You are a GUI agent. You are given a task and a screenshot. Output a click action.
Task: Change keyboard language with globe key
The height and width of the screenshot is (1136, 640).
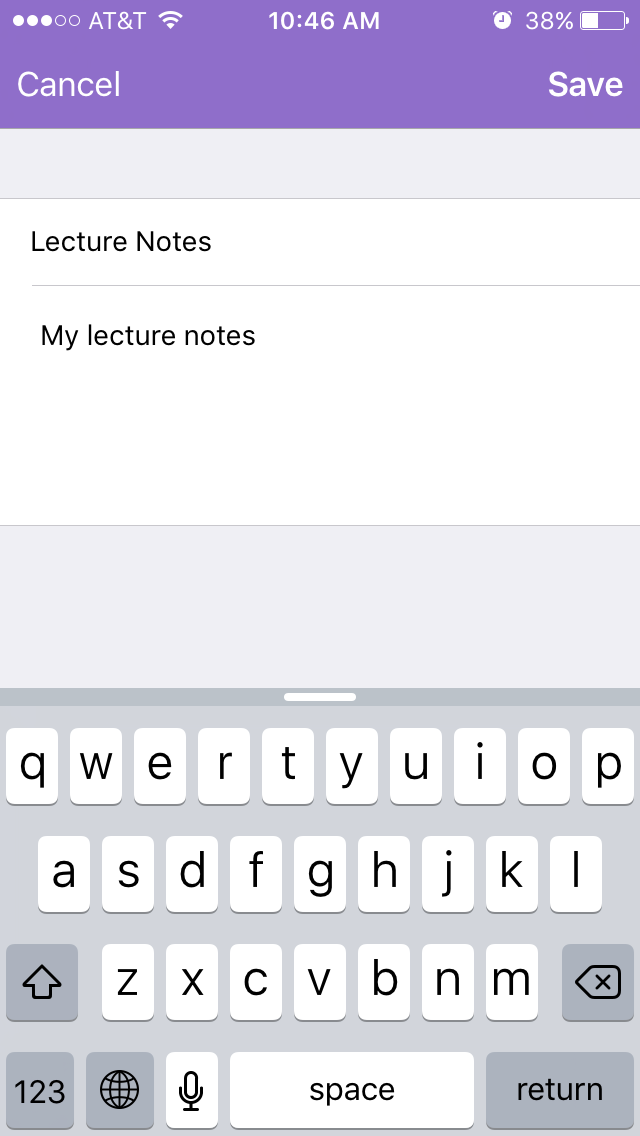[x=120, y=1090]
